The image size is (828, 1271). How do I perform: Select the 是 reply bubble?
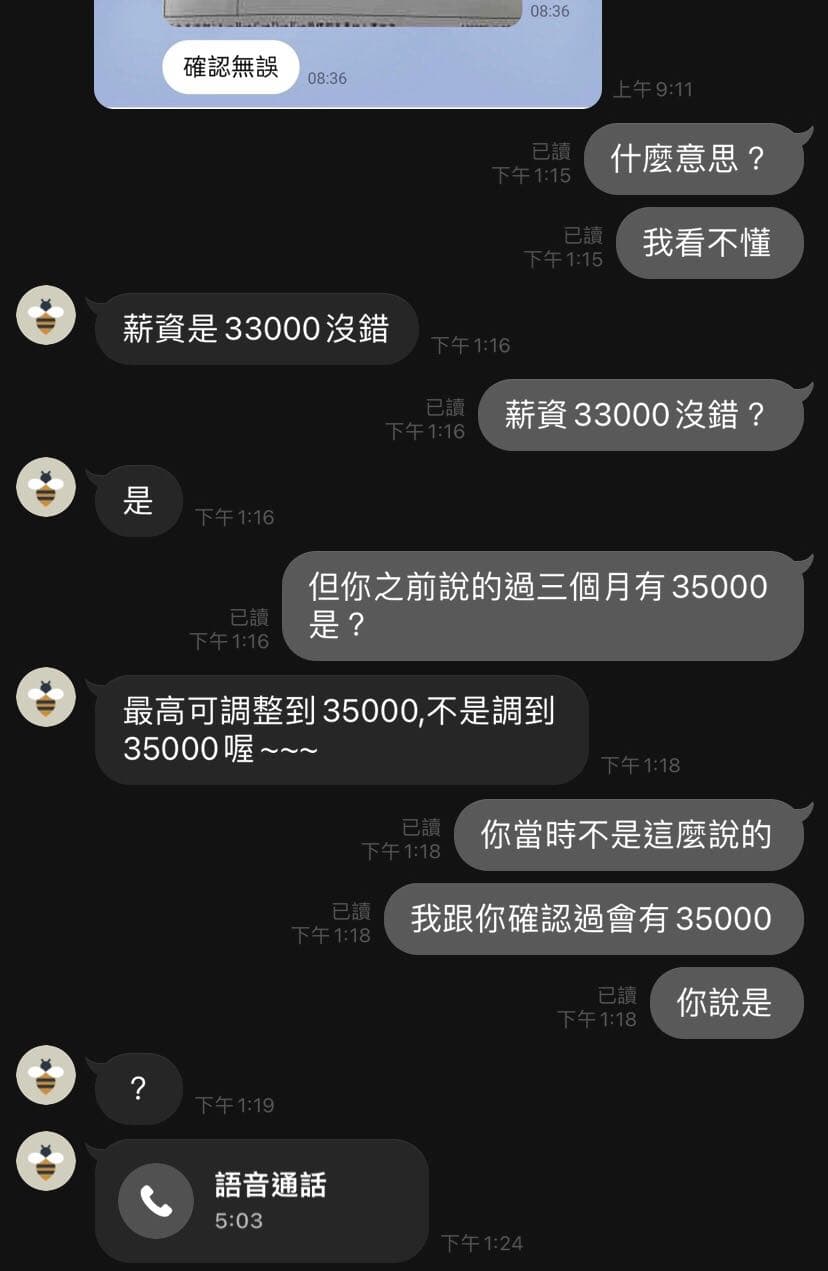pyautogui.click(x=137, y=501)
